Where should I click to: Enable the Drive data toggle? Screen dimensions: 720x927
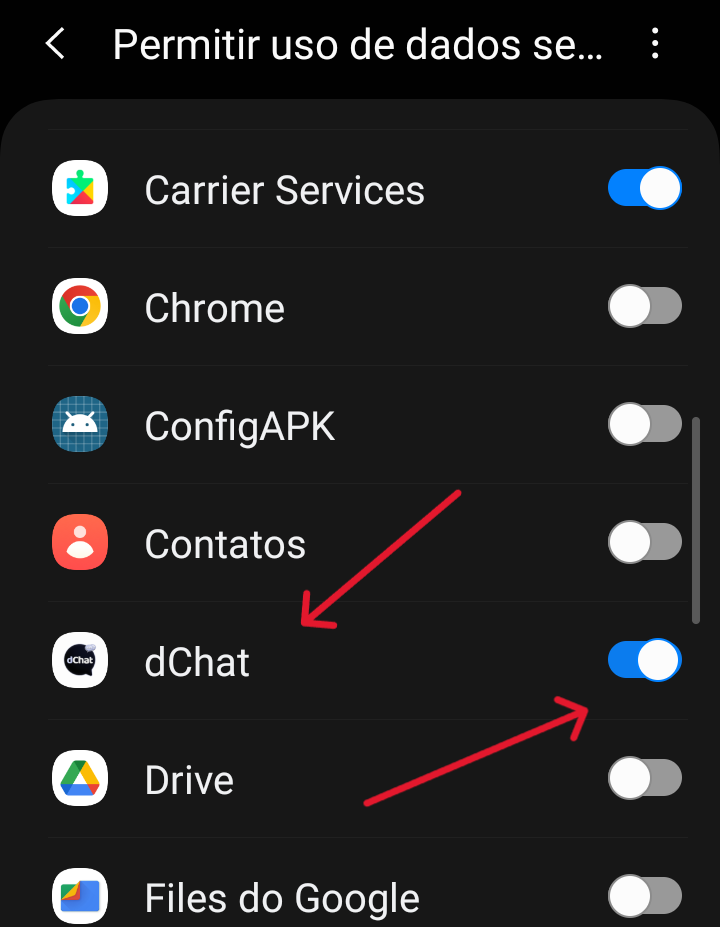[645, 779]
